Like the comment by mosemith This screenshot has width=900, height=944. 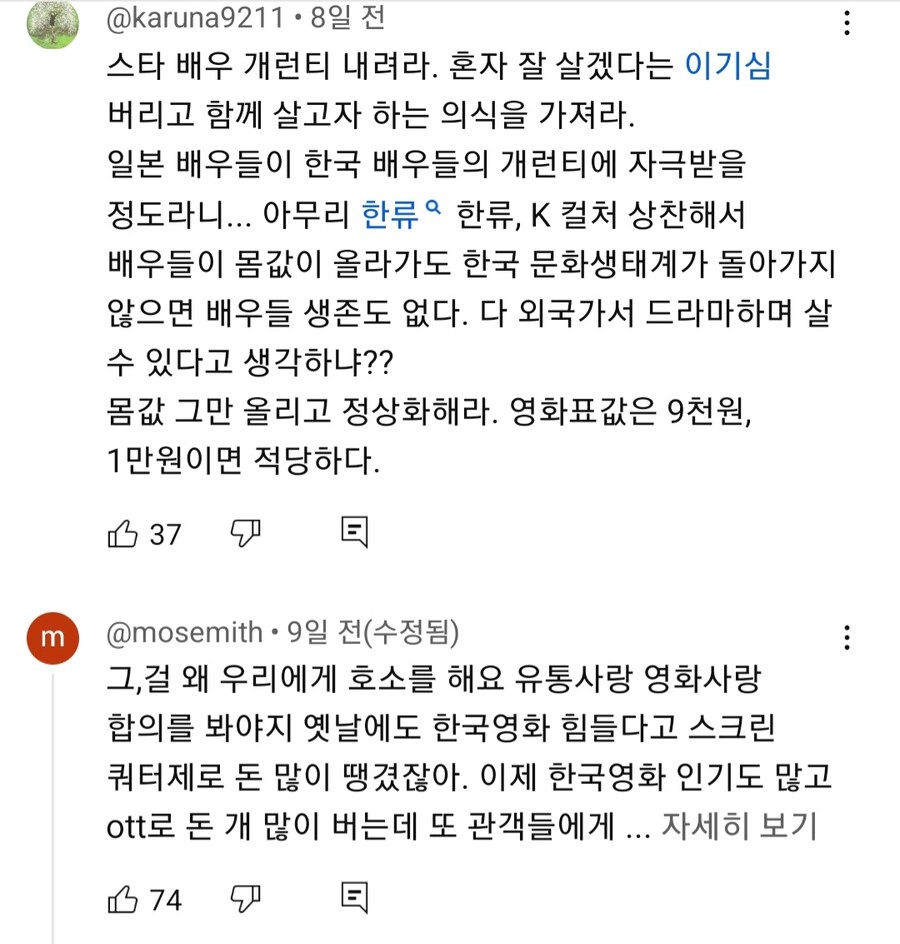click(x=122, y=899)
